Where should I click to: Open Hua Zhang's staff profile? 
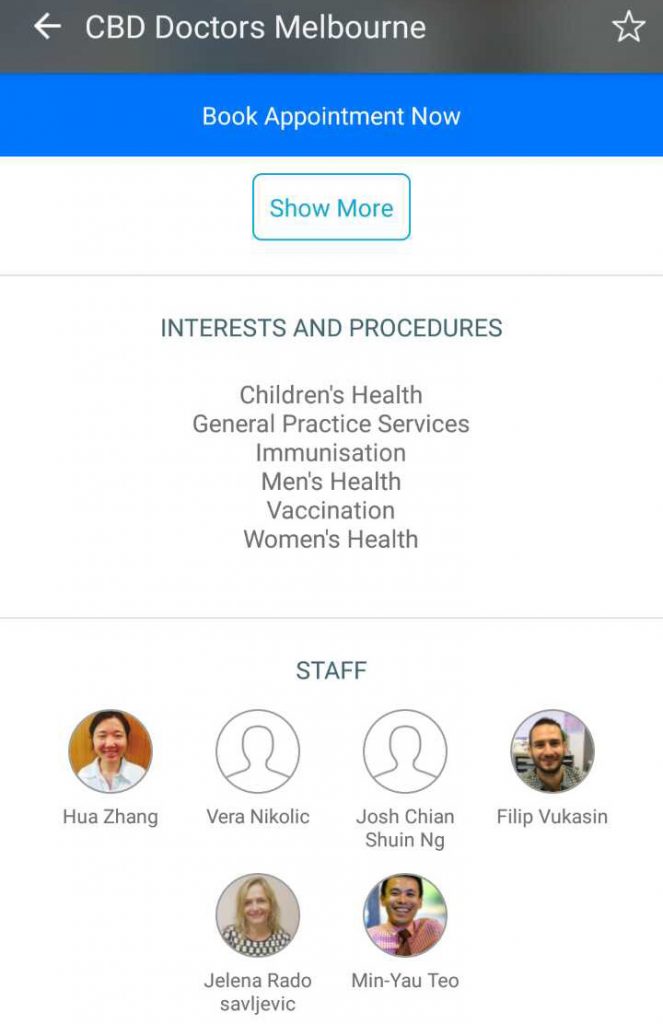110,752
